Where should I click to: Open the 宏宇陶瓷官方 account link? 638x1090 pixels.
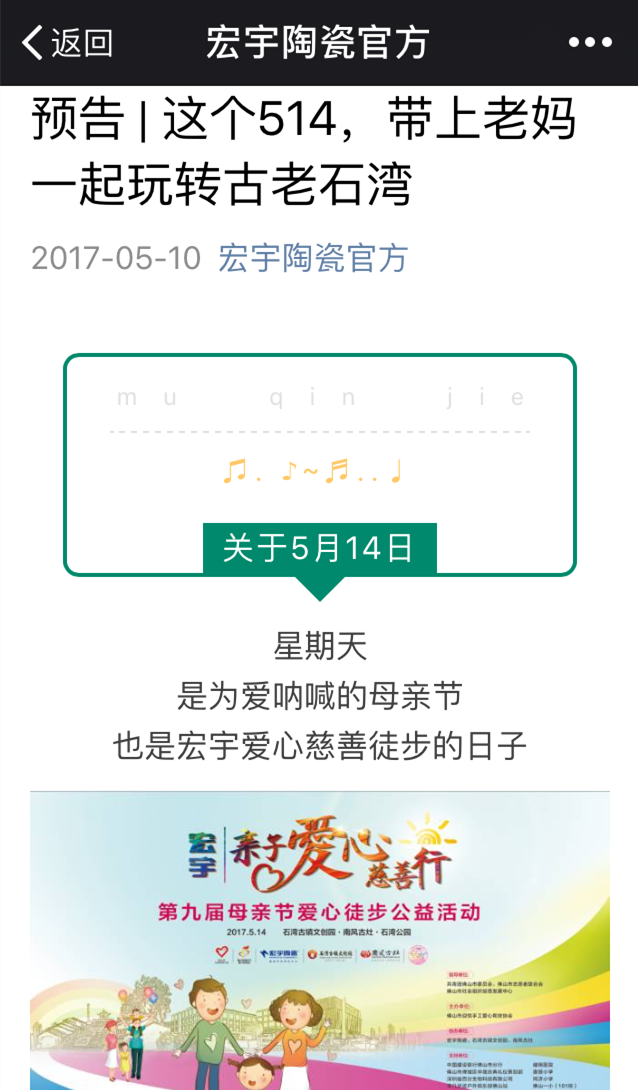pyautogui.click(x=313, y=258)
